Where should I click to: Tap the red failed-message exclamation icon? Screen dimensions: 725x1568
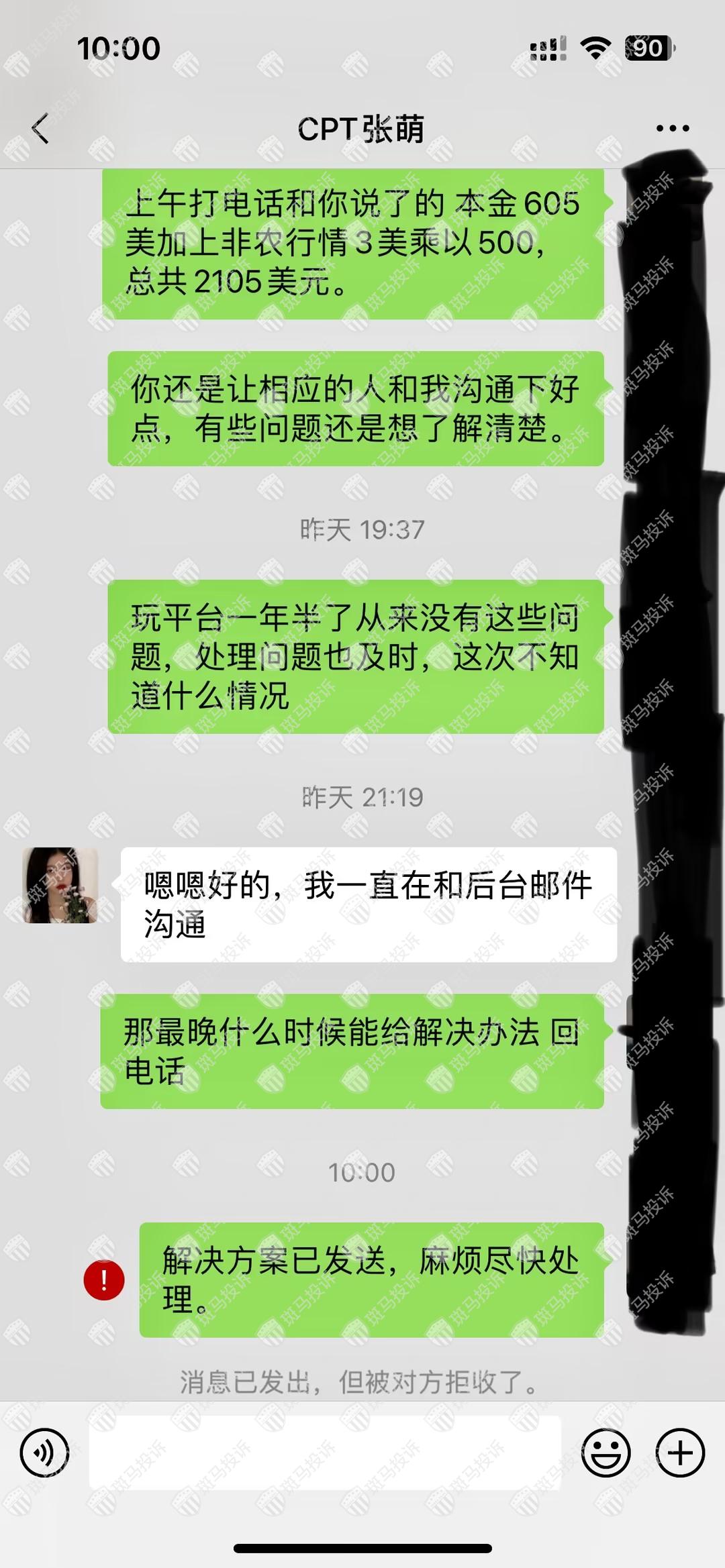[x=104, y=1280]
